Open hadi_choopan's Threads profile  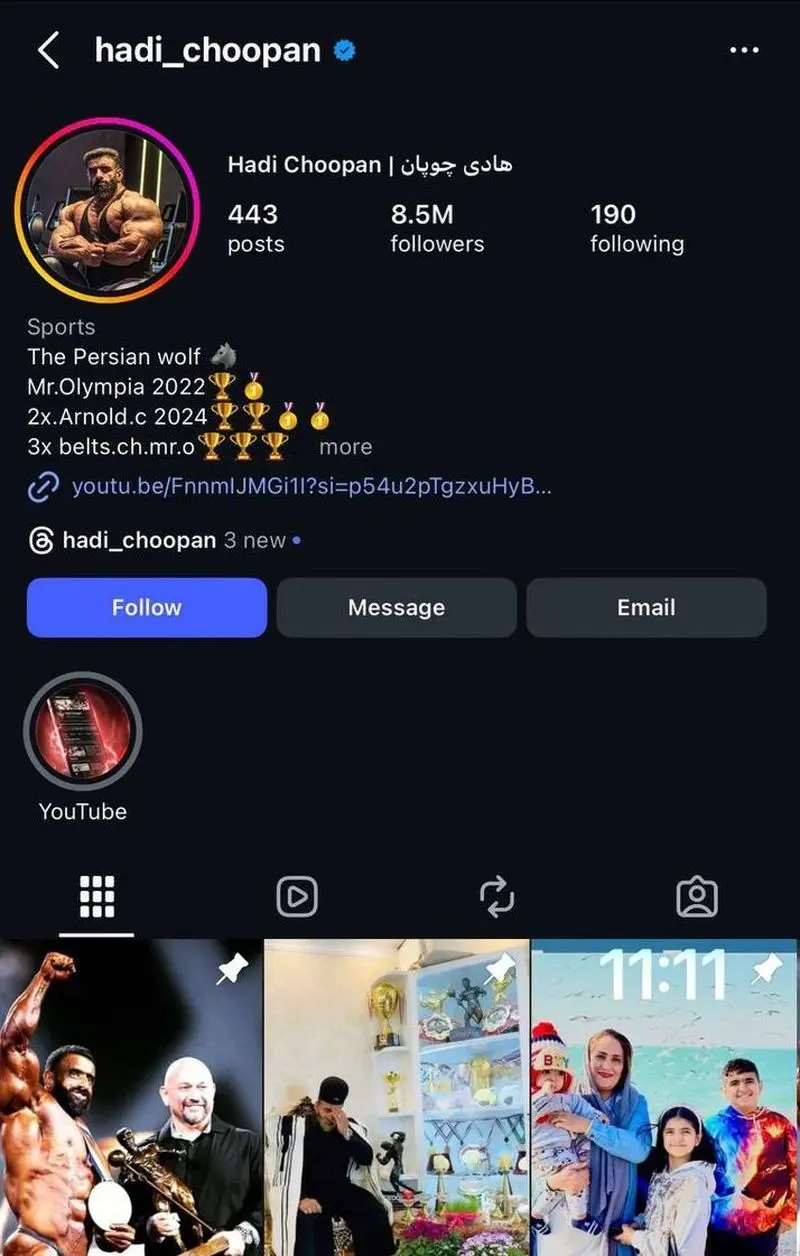138,541
